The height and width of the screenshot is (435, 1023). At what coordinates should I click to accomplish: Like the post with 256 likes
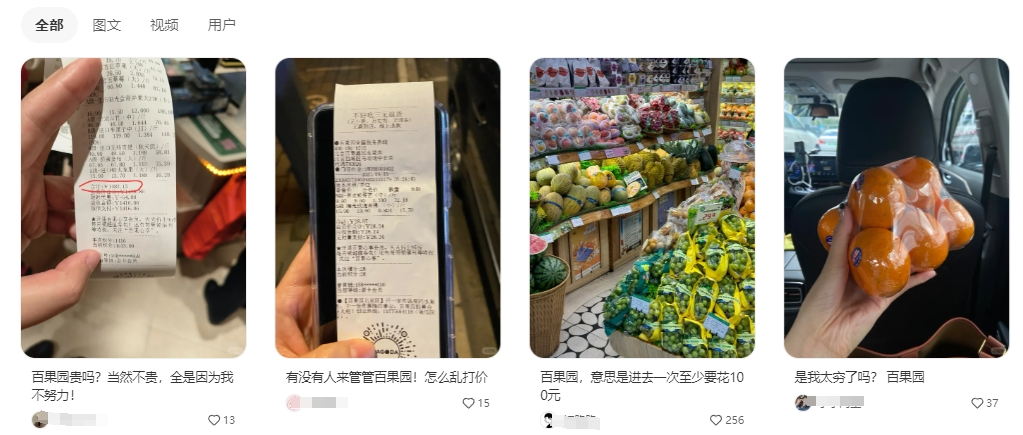point(716,420)
